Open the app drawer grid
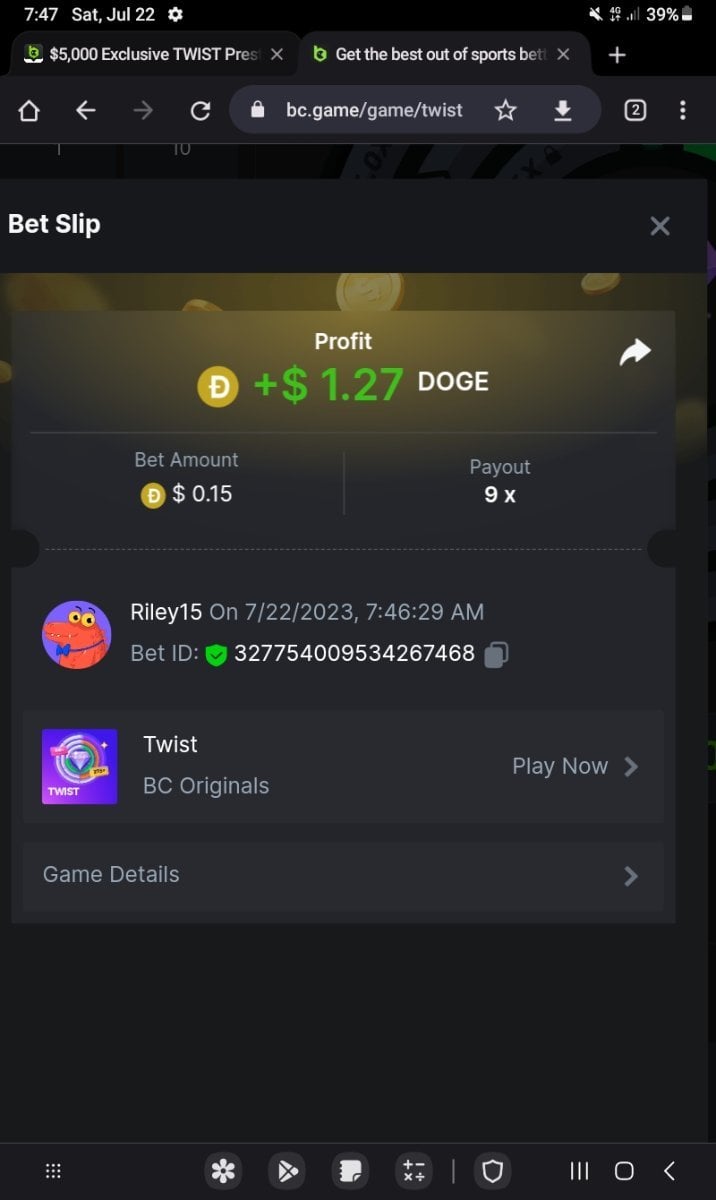Viewport: 716px width, 1200px height. (54, 1171)
